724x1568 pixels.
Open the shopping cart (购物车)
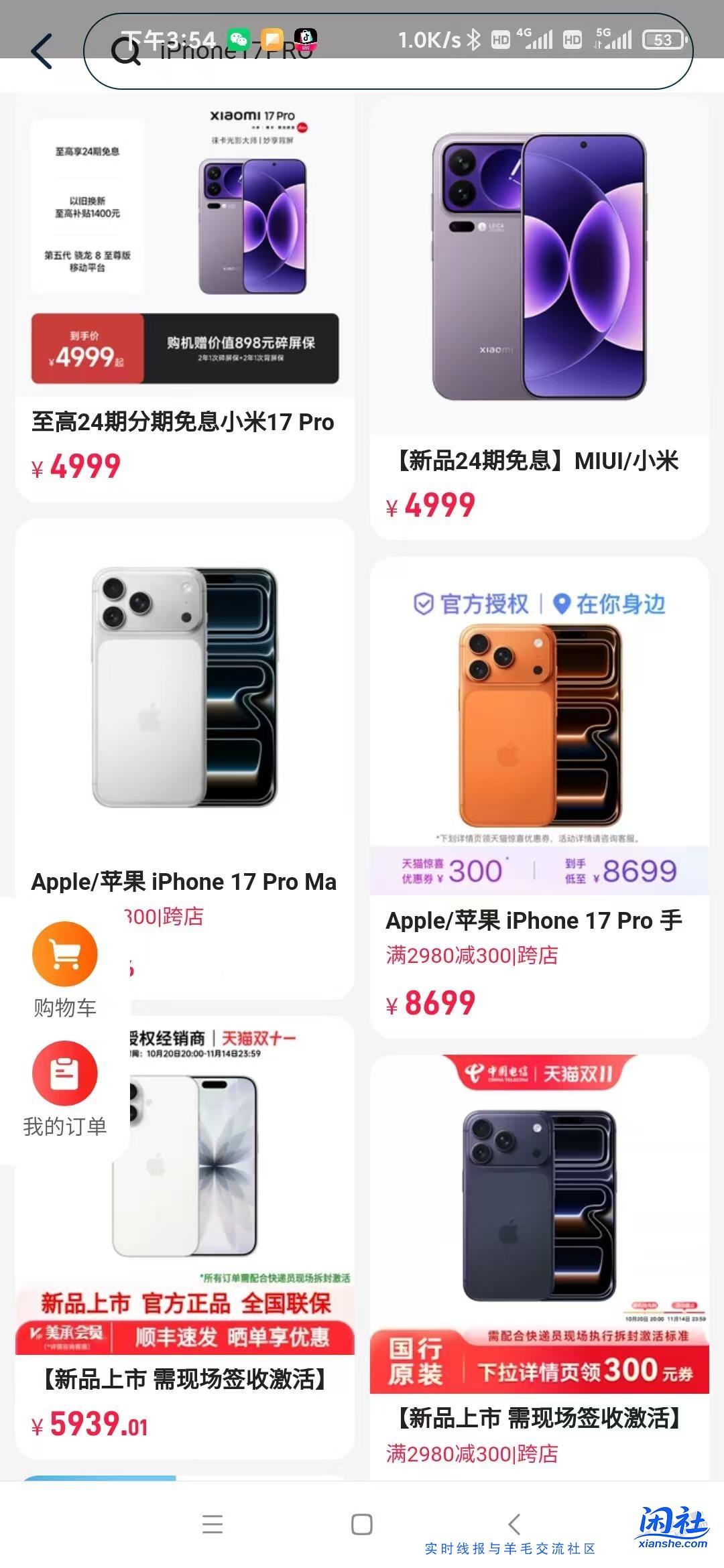(64, 954)
